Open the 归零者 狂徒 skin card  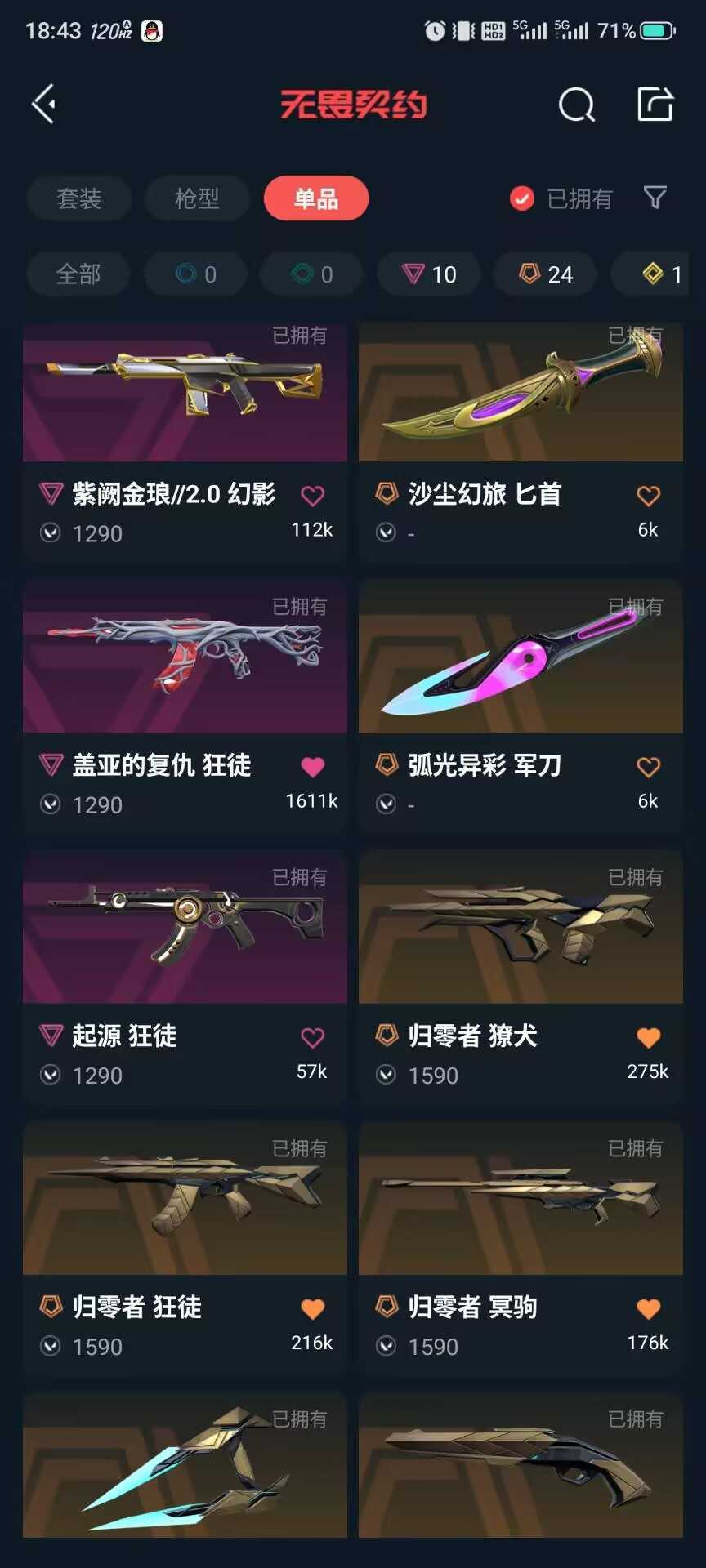pos(185,1249)
